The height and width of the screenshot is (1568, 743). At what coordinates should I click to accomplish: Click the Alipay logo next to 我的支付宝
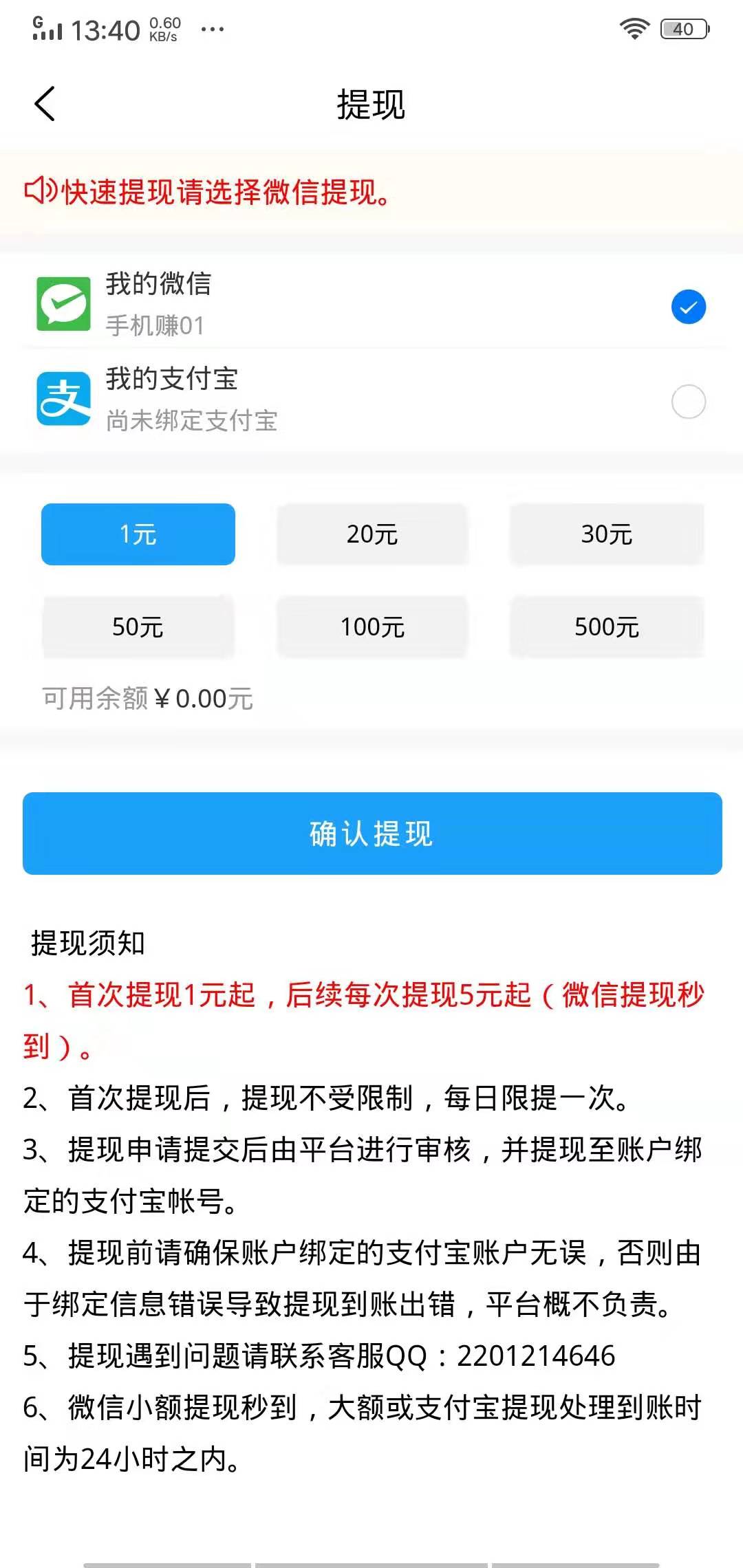point(63,399)
